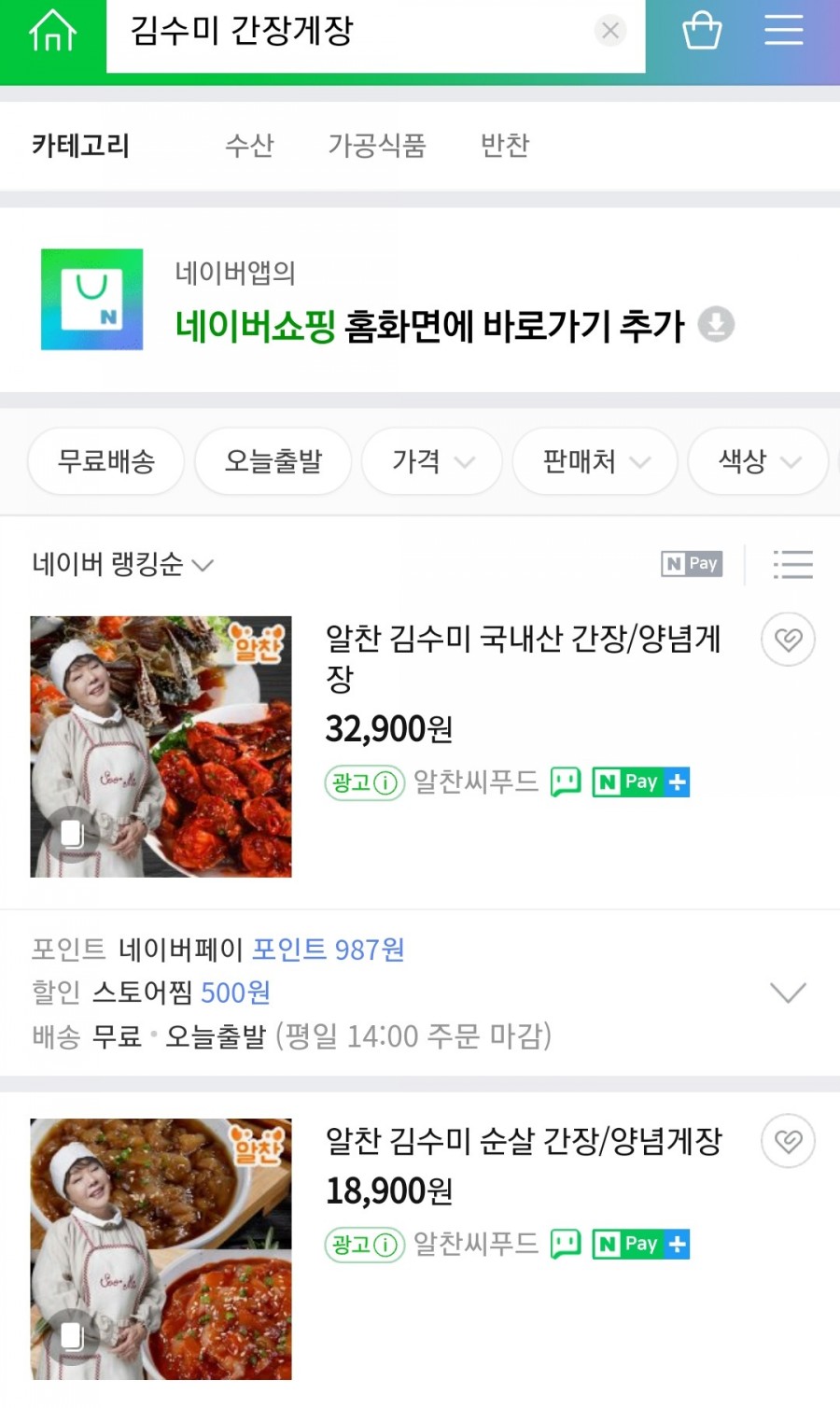Toggle the N Pay filter

[x=691, y=564]
